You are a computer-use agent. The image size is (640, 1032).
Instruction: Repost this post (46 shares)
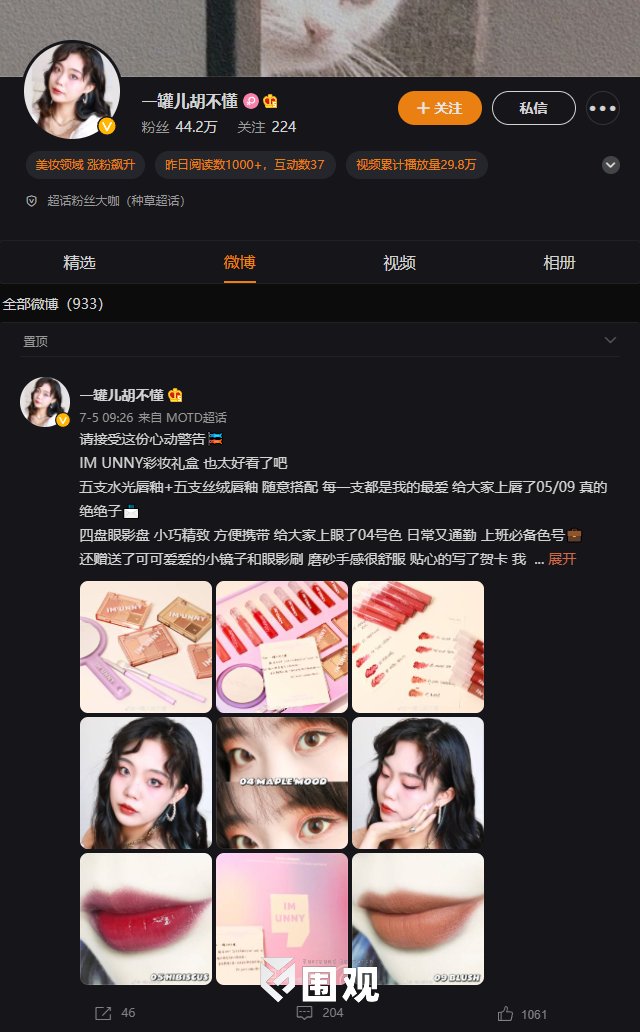coord(114,1013)
